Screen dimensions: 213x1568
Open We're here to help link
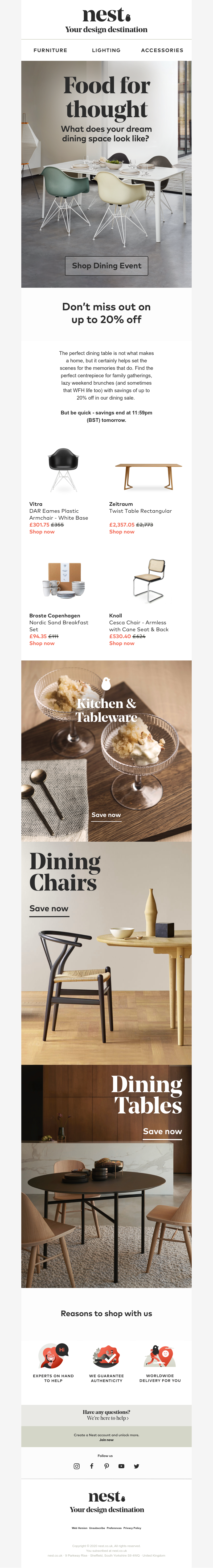(107, 1418)
